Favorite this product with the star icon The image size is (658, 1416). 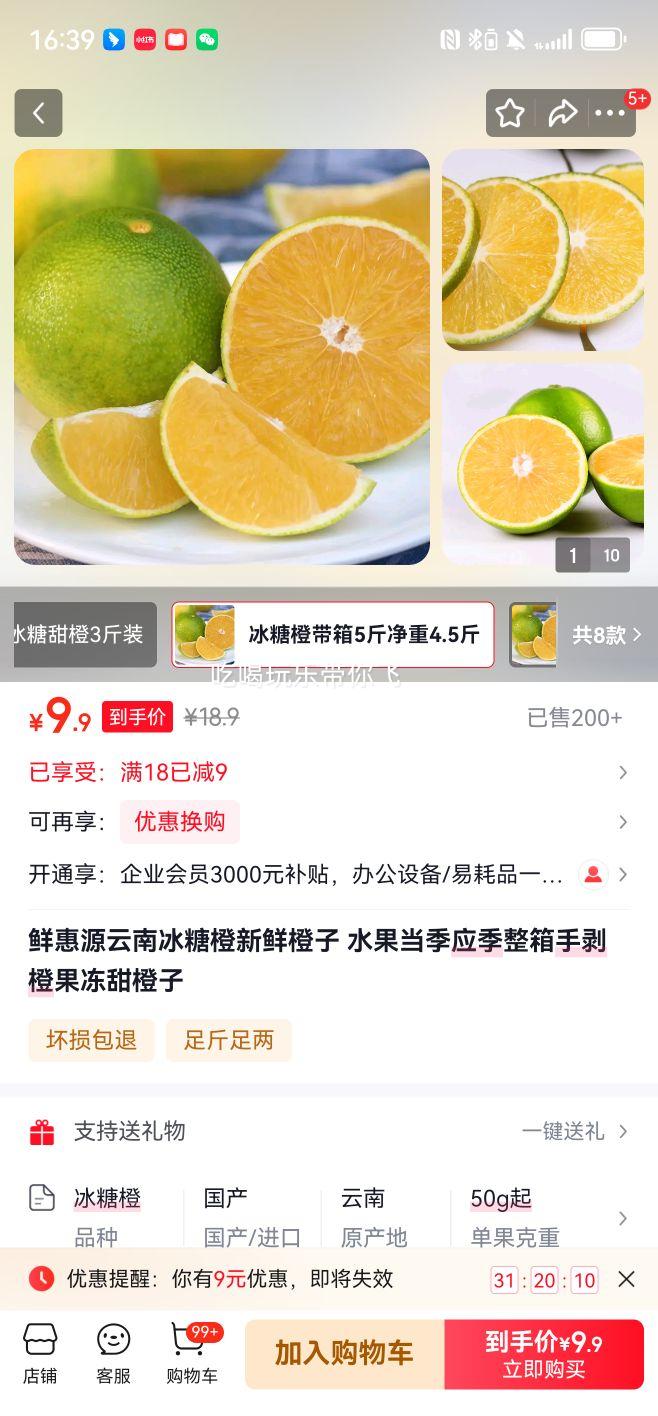coord(510,113)
